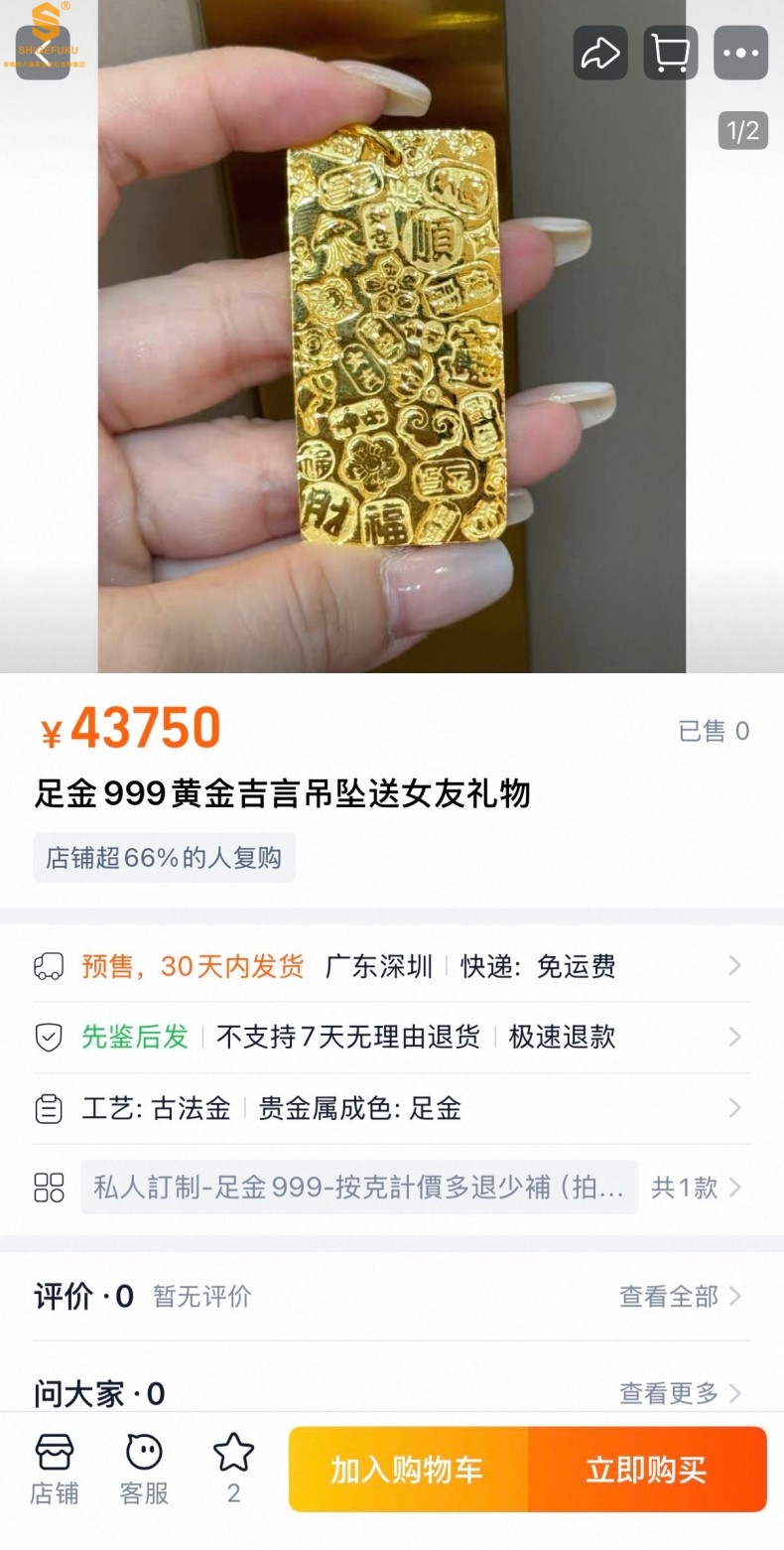Viewport: 784px width, 1550px height.
Task: Visit the 店铺 store page
Action: click(55, 1470)
